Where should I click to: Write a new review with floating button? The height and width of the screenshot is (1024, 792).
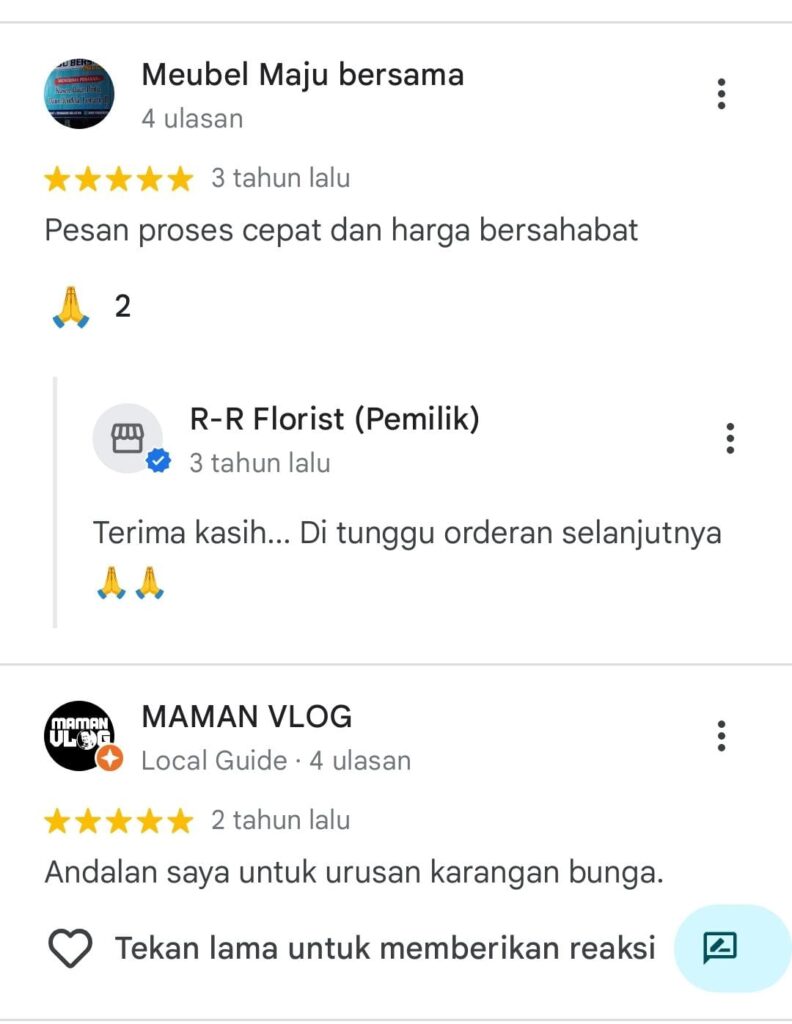click(x=720, y=947)
